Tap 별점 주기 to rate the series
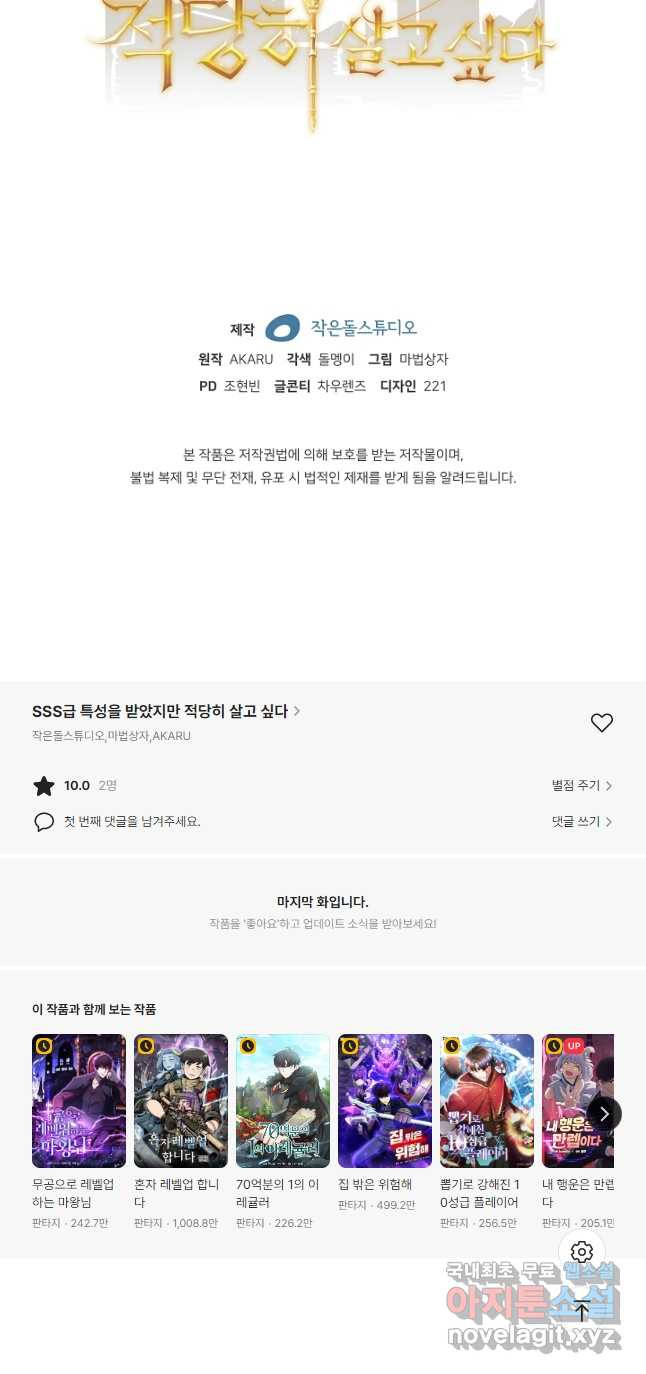 point(582,786)
